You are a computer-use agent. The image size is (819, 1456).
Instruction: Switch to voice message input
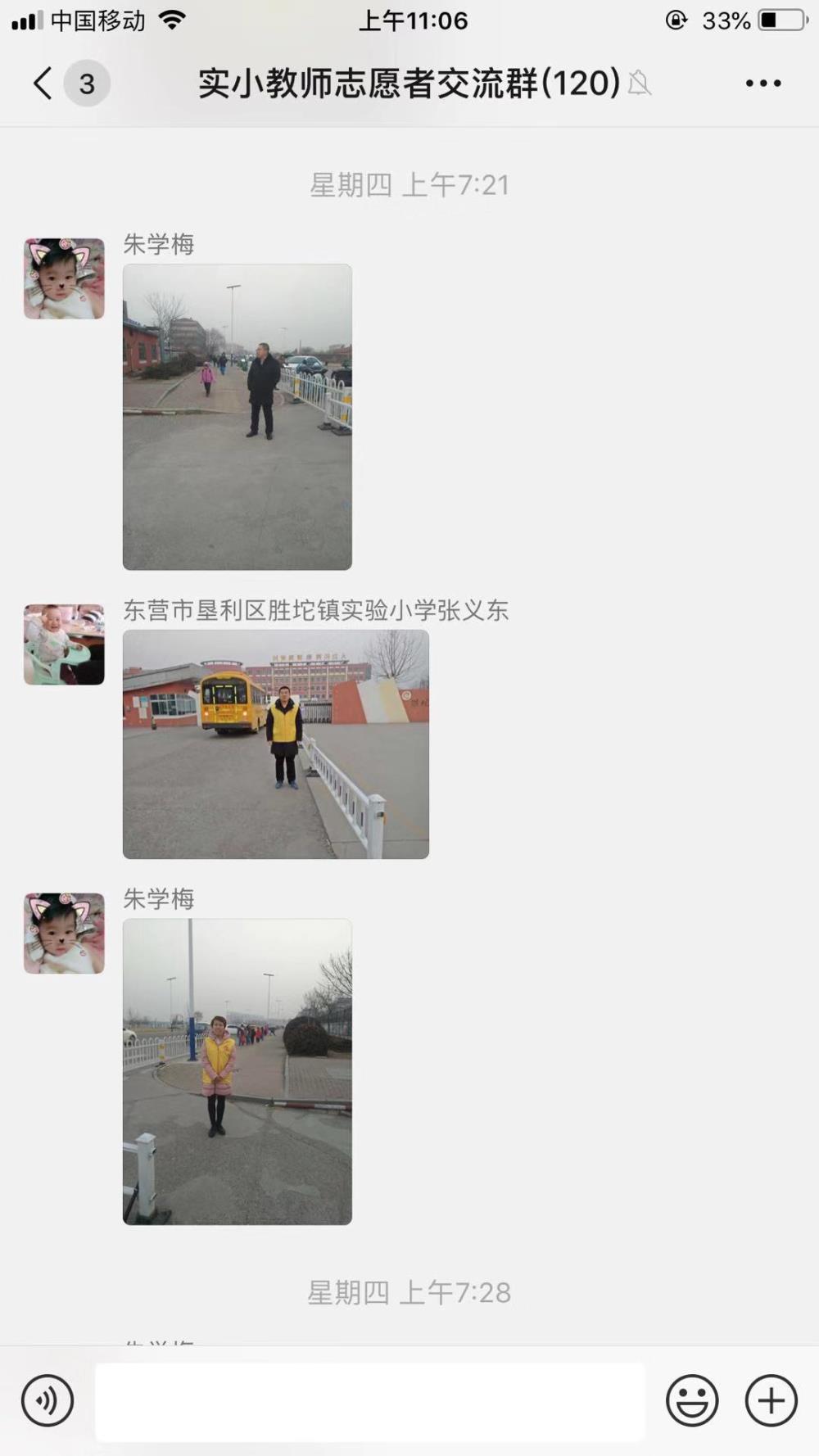point(48,1401)
